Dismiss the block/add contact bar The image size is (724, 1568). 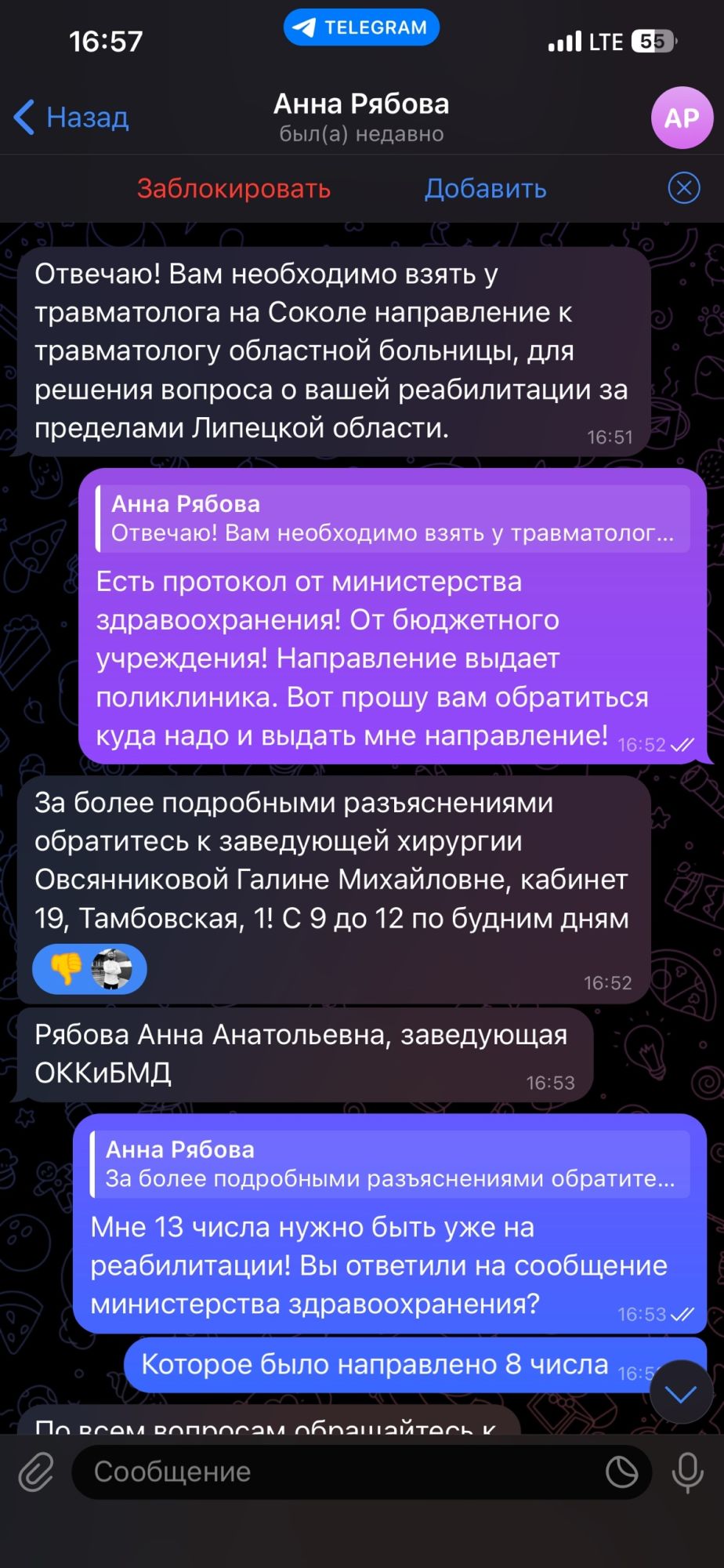pos(683,188)
